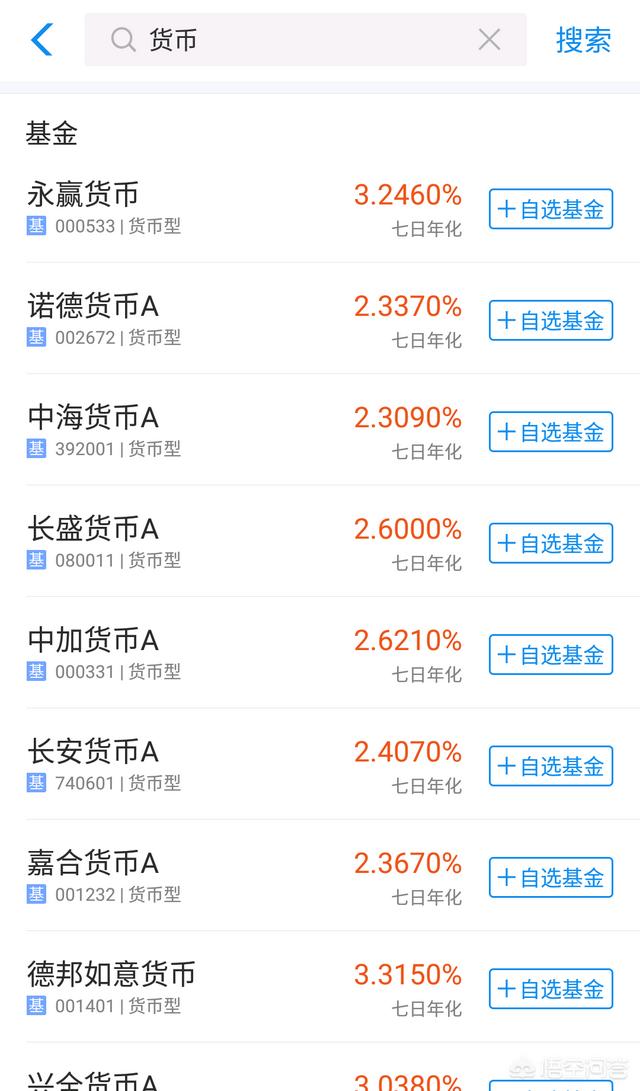Add 永赢货币 to 自选基金
Image resolution: width=640 pixels, height=1091 pixels.
point(550,209)
